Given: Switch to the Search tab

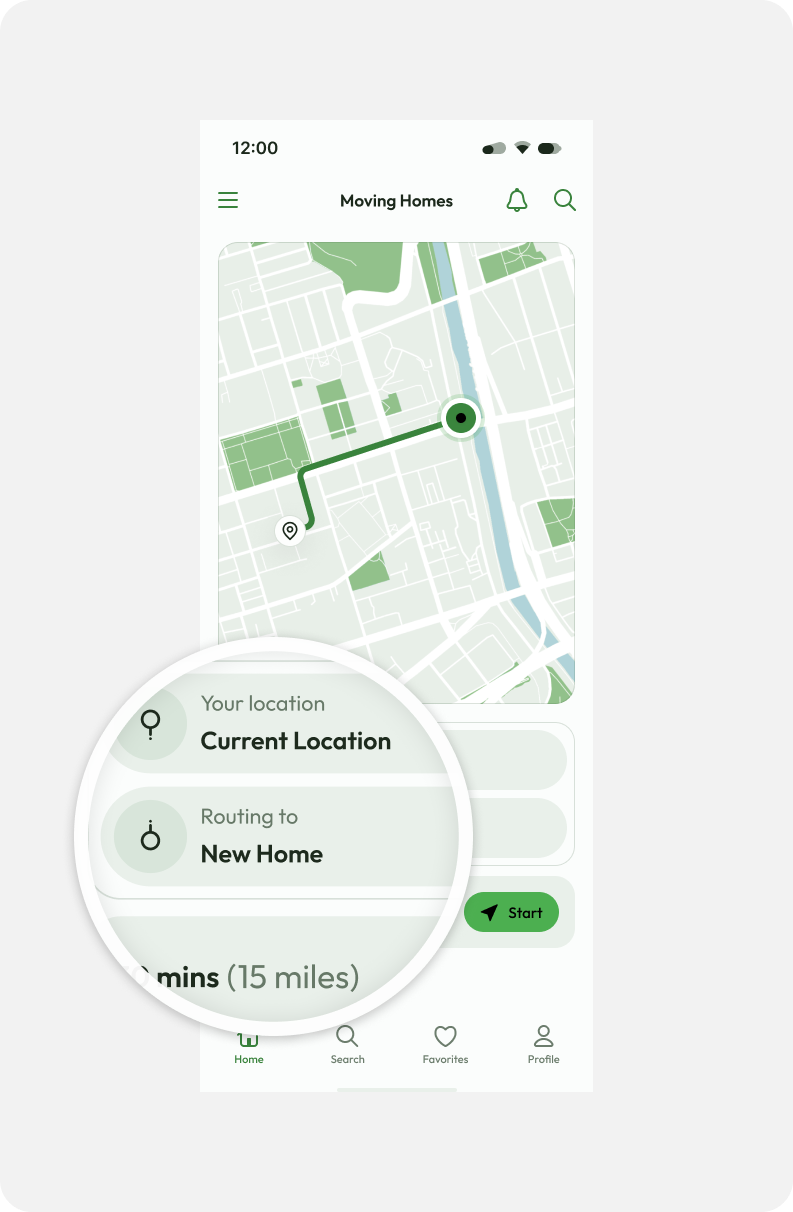Looking at the screenshot, I should pos(347,1043).
